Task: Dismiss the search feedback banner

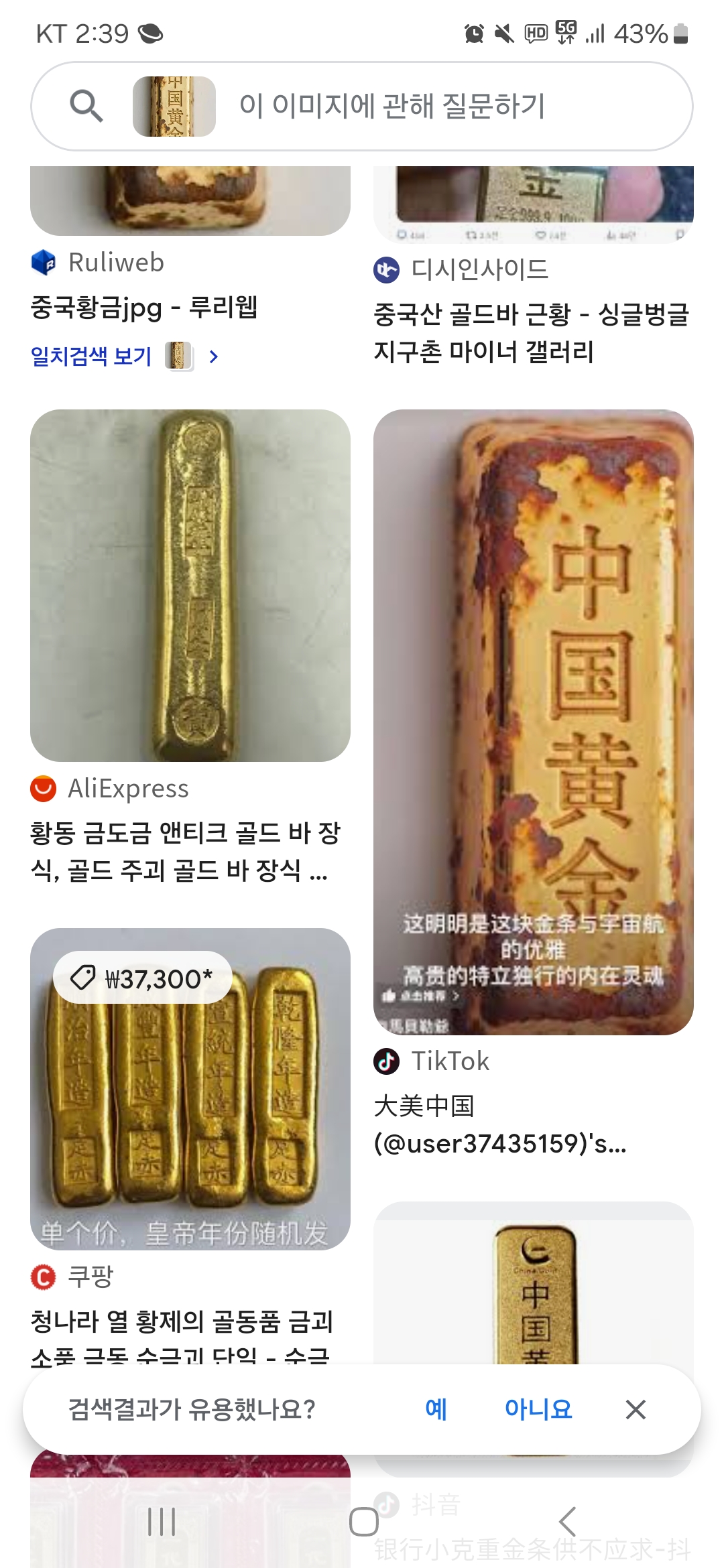Action: [x=636, y=1409]
